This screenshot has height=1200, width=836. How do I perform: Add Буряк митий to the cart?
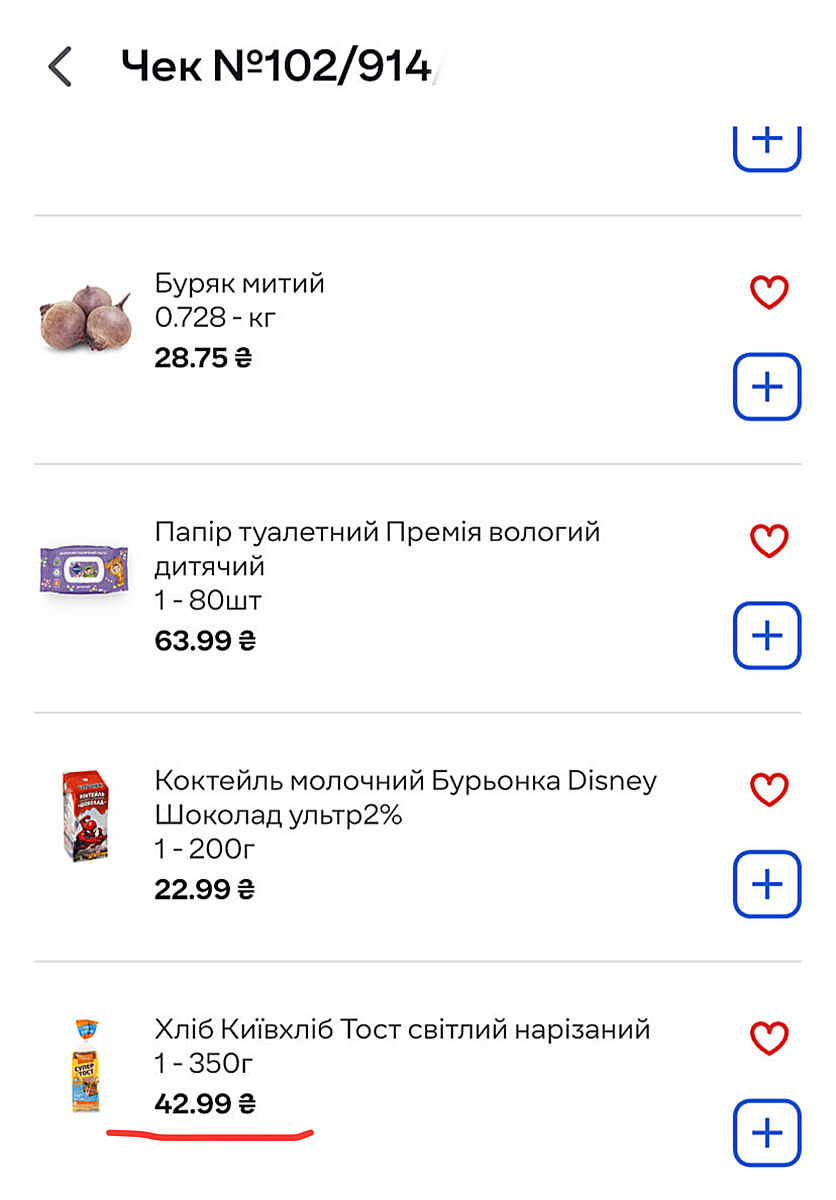(x=767, y=386)
